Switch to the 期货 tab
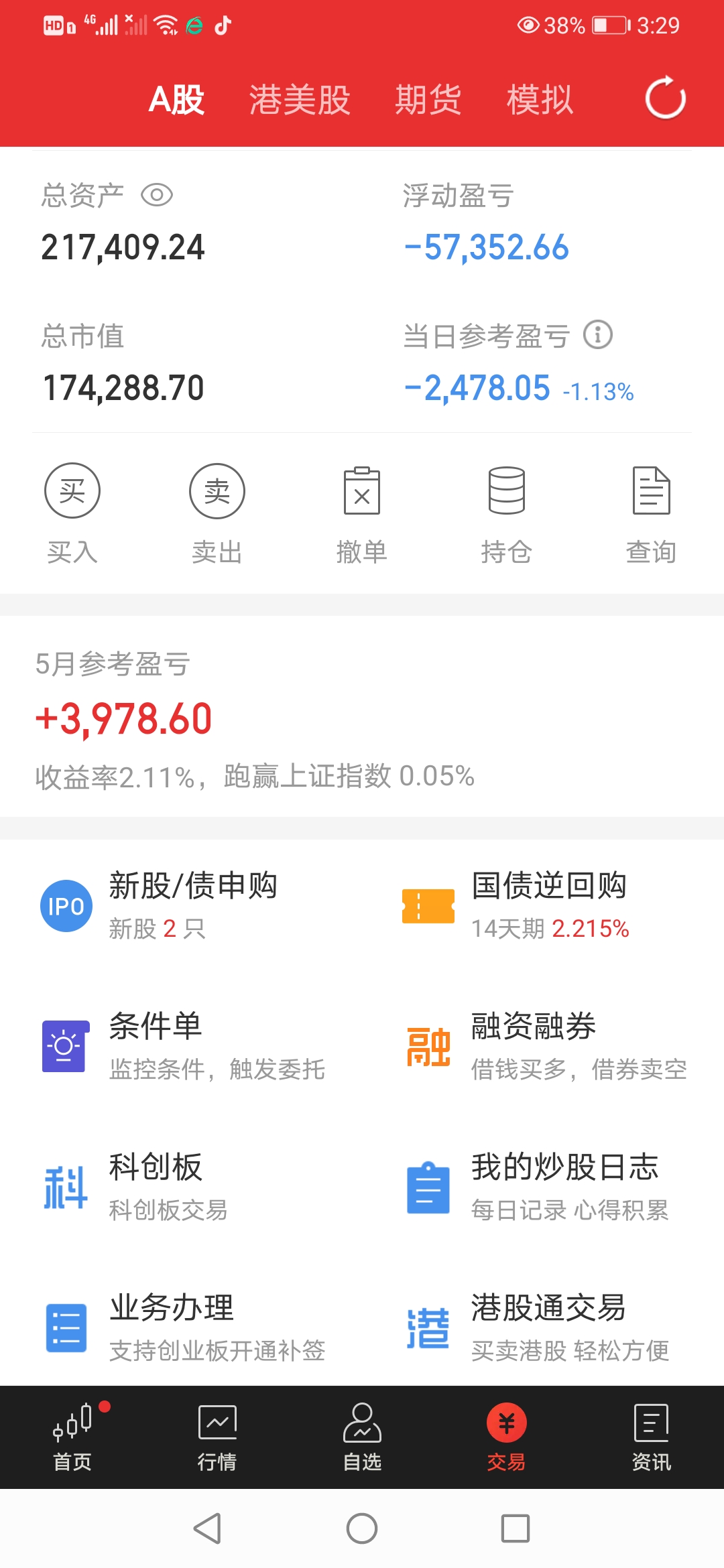724x1568 pixels. pyautogui.click(x=428, y=100)
